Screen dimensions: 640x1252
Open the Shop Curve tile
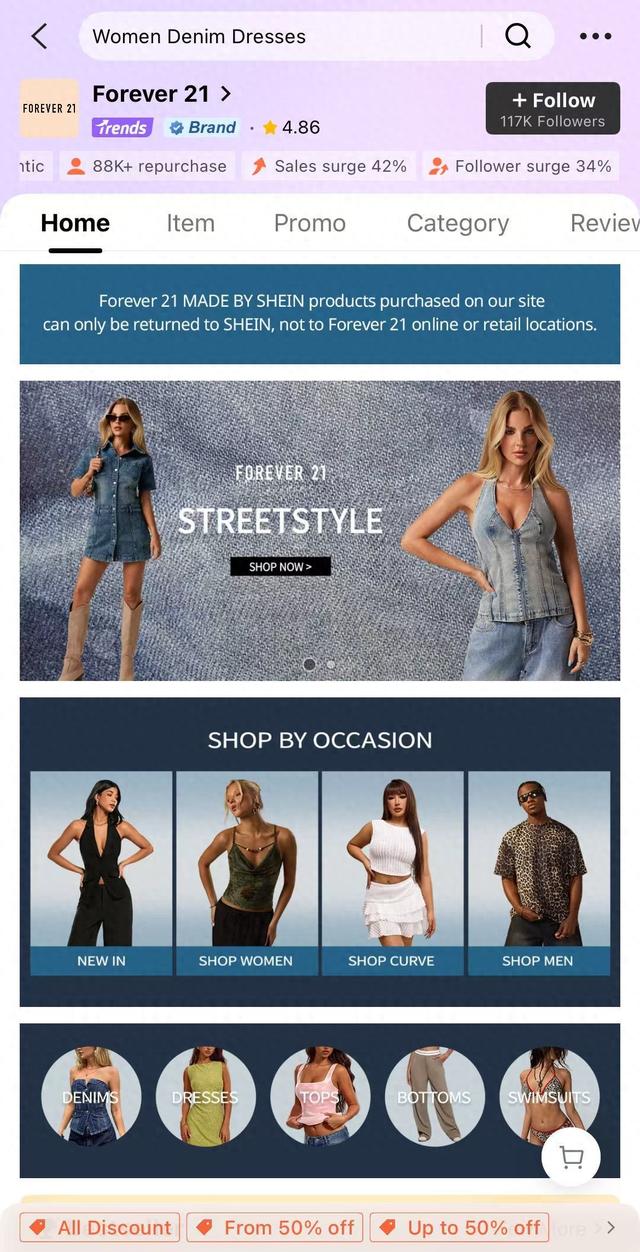tap(391, 872)
